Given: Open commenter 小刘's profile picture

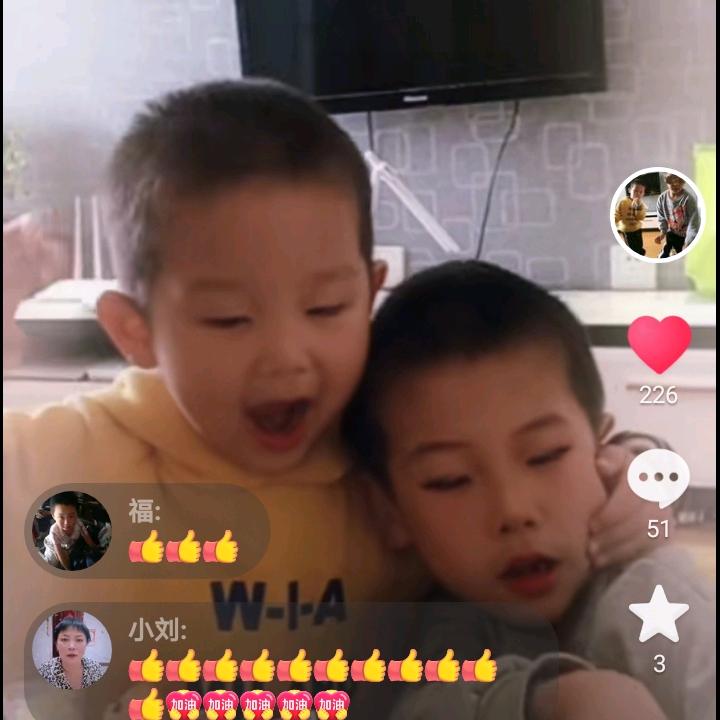Looking at the screenshot, I should pos(72,650).
